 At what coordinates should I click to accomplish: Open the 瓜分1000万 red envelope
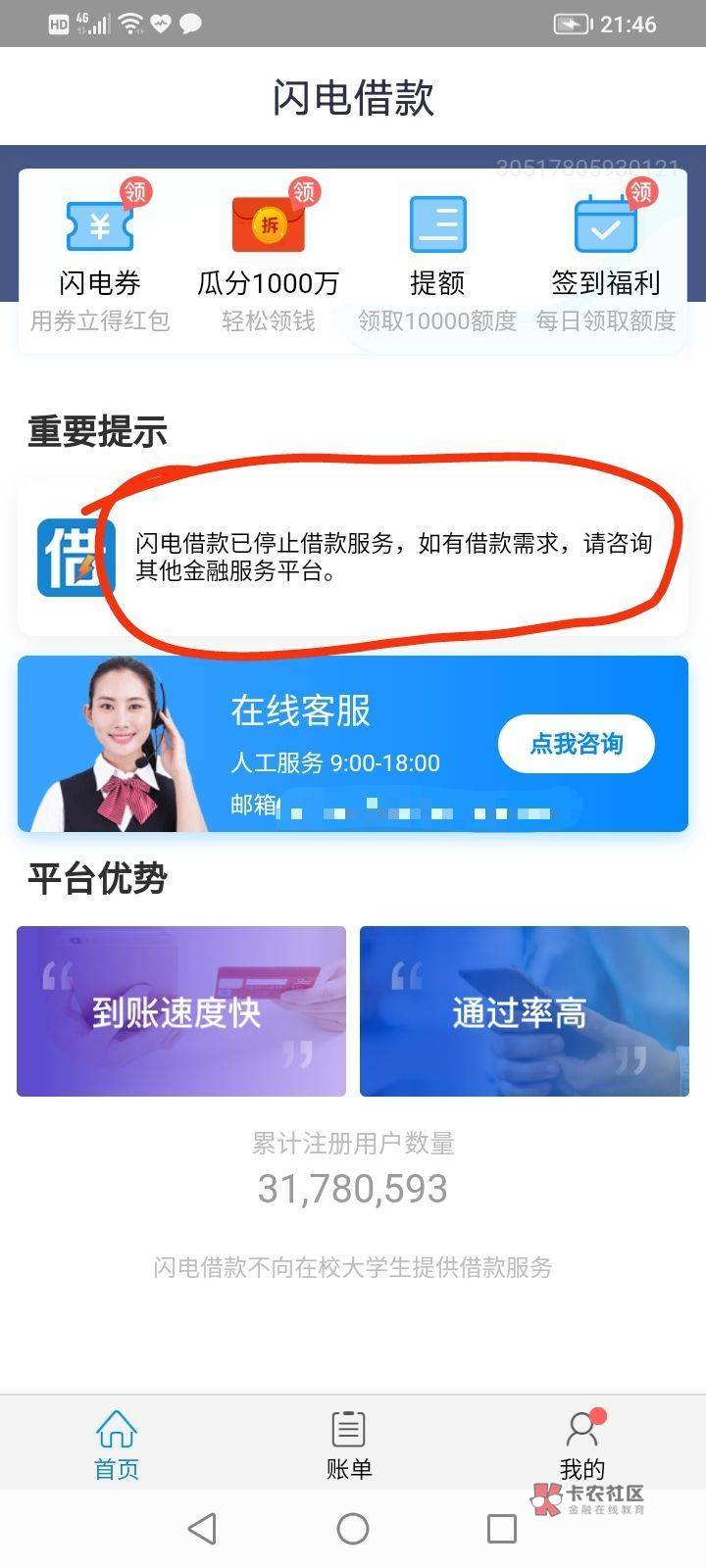tap(269, 257)
